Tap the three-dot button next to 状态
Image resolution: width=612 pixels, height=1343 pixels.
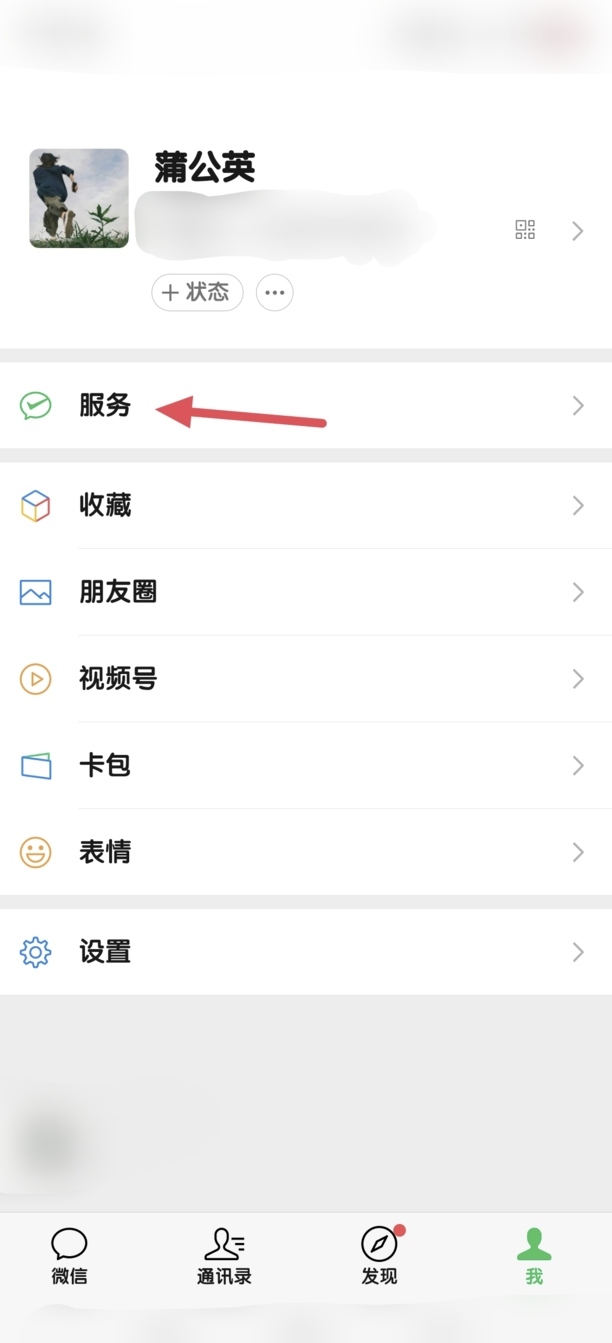(x=275, y=293)
